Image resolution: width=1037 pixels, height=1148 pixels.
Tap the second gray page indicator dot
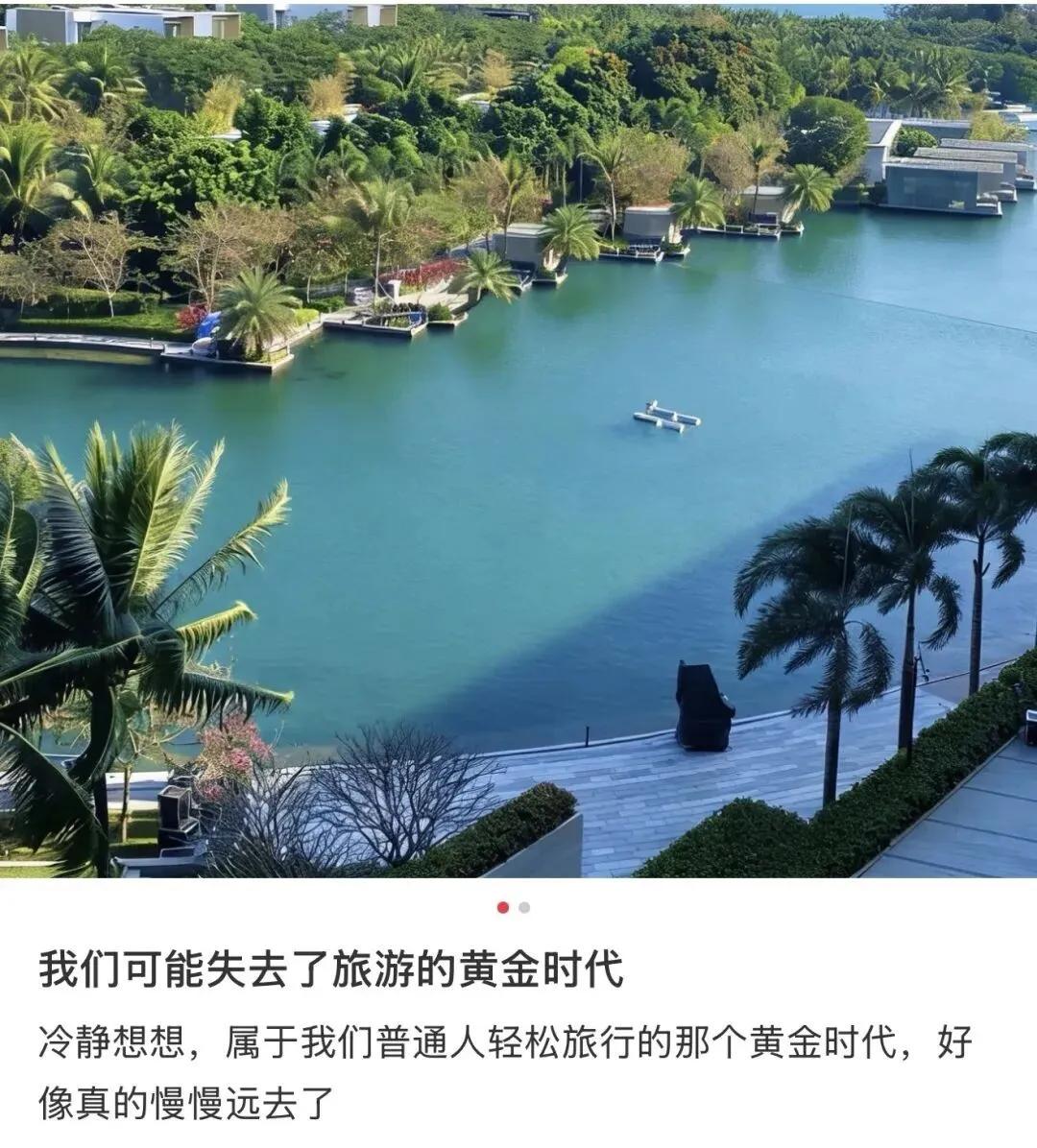tap(524, 907)
